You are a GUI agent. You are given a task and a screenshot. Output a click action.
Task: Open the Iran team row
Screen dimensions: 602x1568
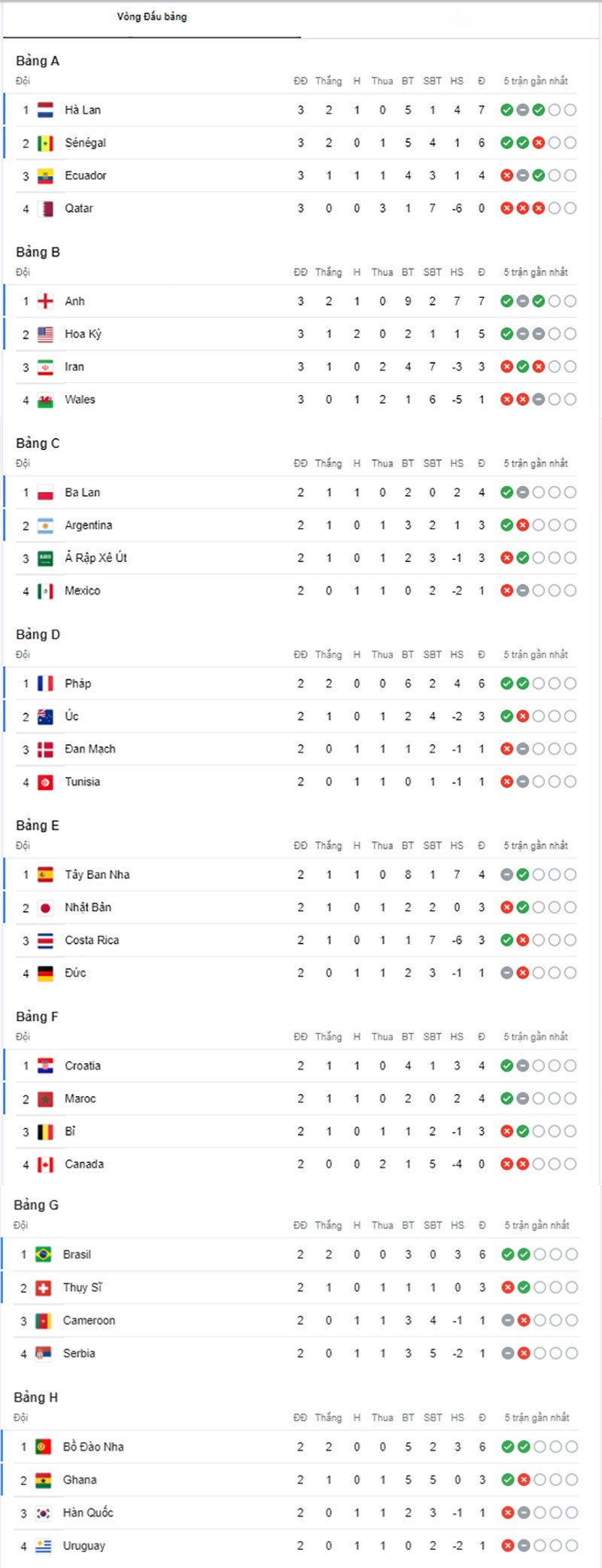pyautogui.click(x=74, y=367)
